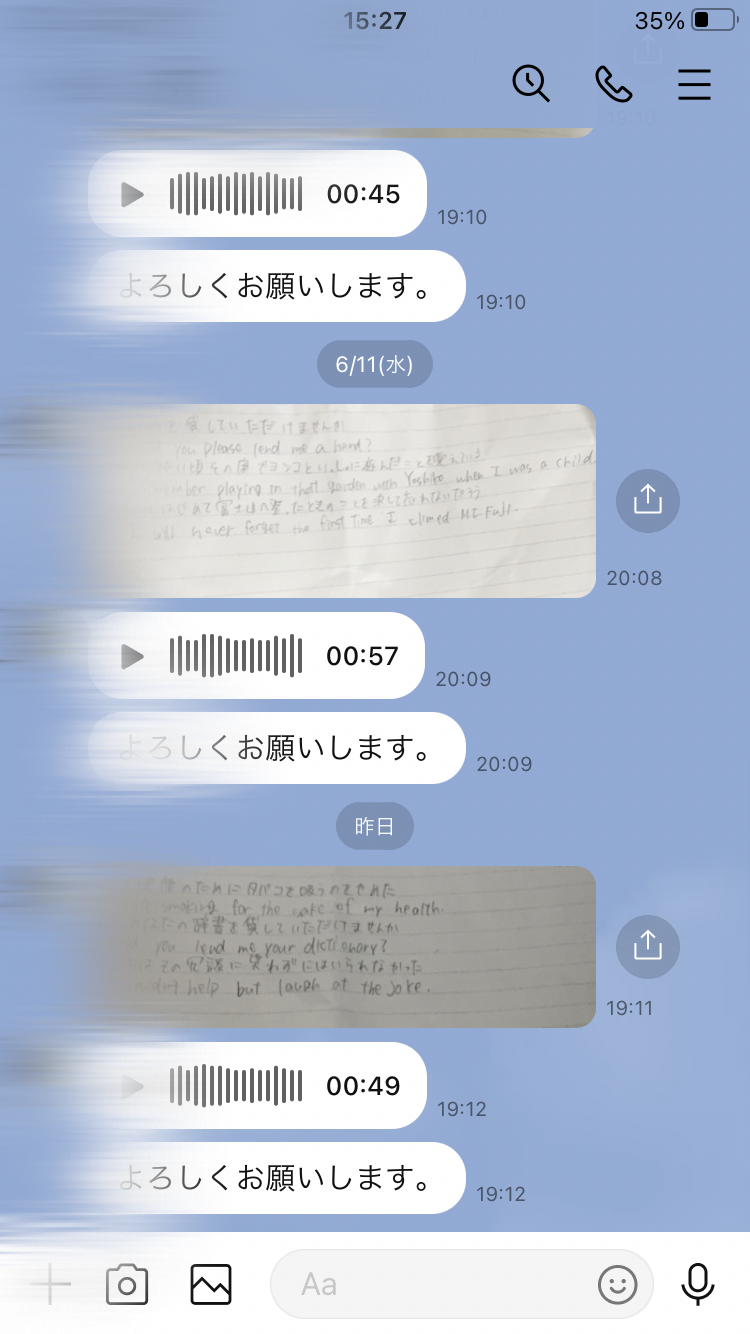This screenshot has width=750, height=1334.
Task: Play the 00:49 voice message
Action: point(132,1086)
